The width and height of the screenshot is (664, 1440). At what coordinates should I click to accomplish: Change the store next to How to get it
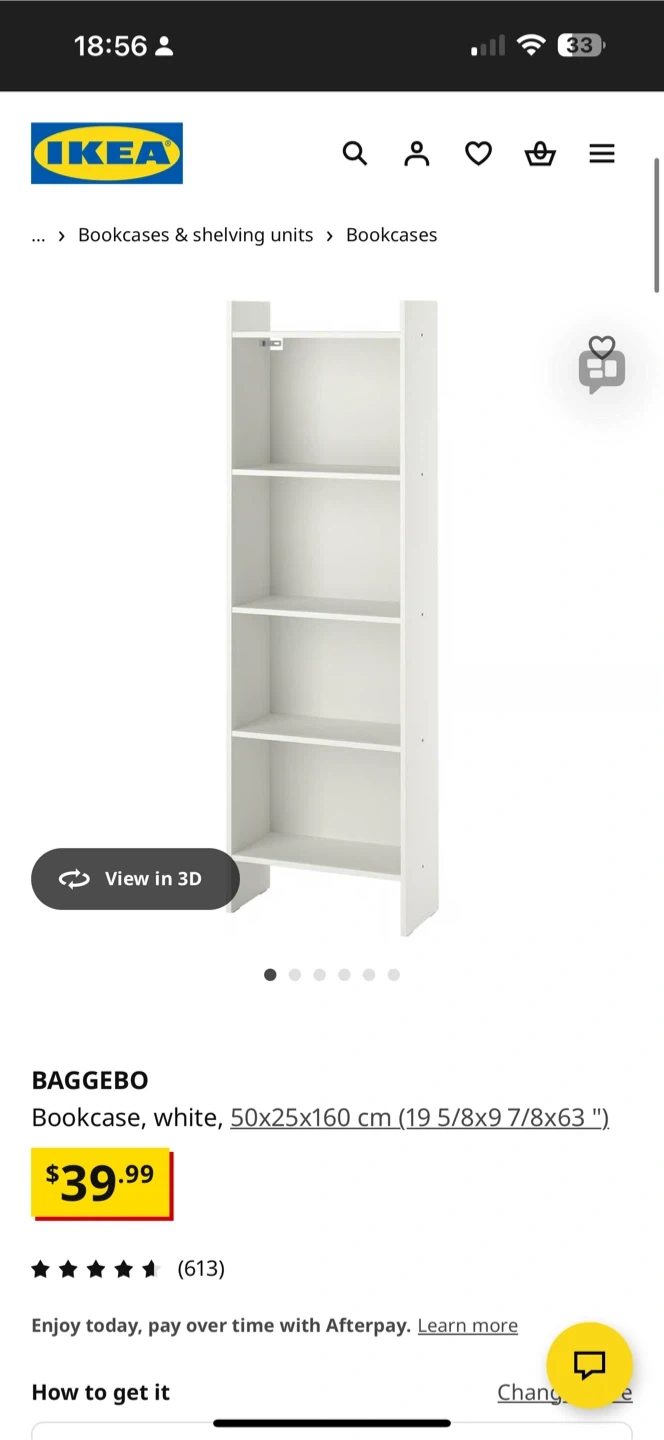(x=565, y=1392)
